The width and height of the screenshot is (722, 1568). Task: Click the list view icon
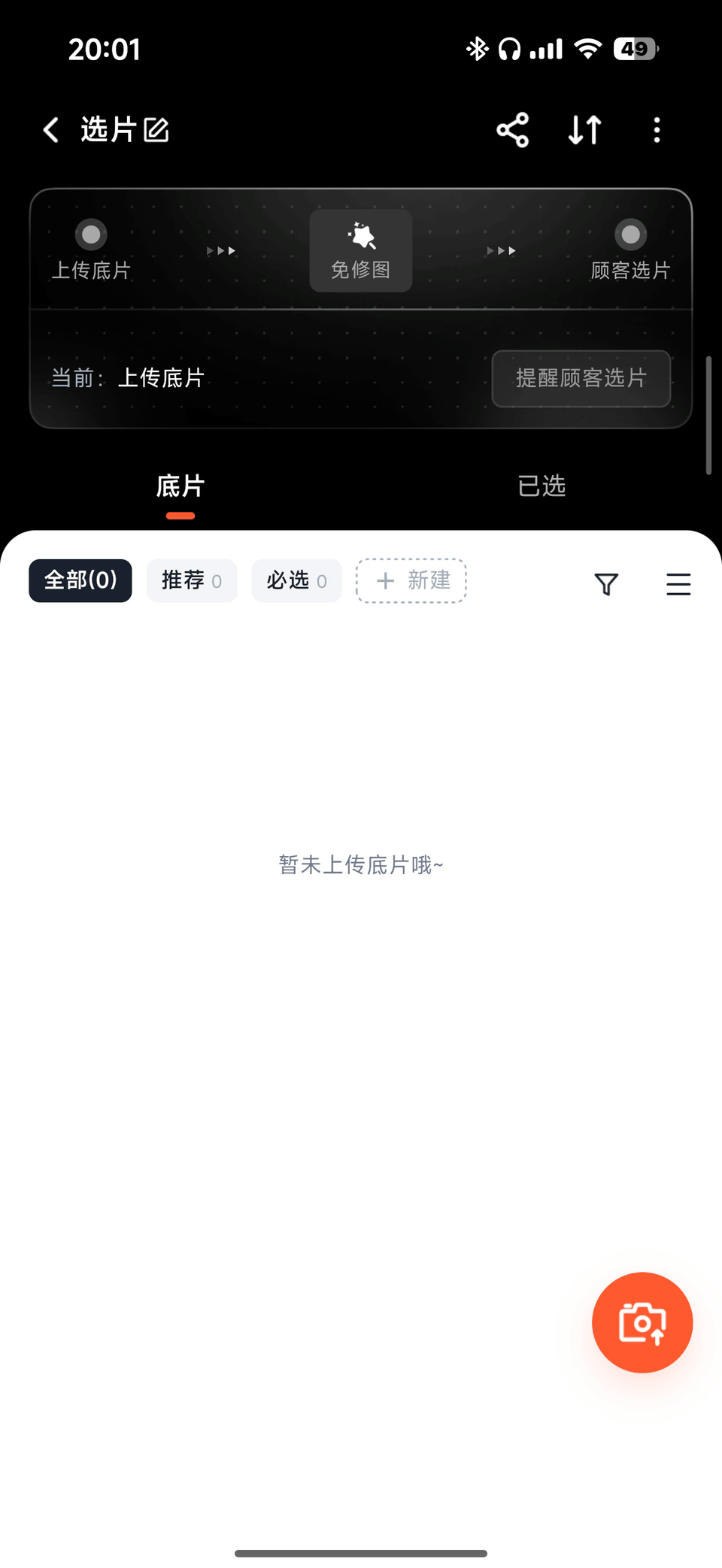(678, 583)
